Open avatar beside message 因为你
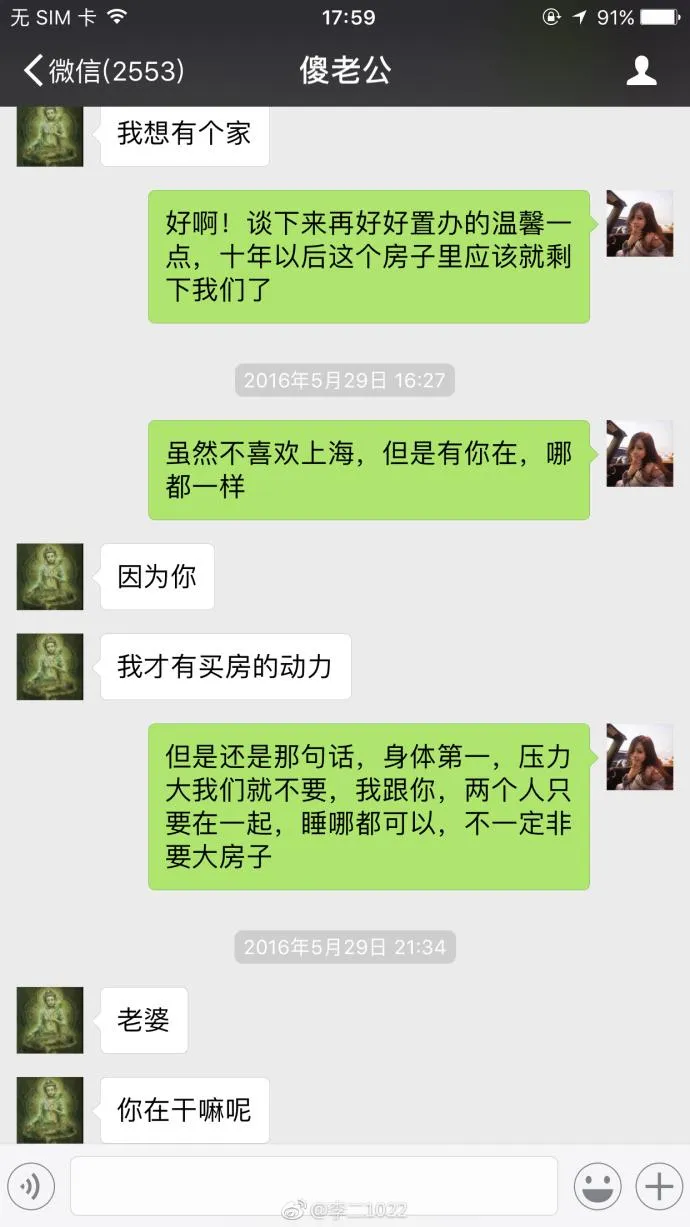690x1227 pixels. (x=50, y=577)
